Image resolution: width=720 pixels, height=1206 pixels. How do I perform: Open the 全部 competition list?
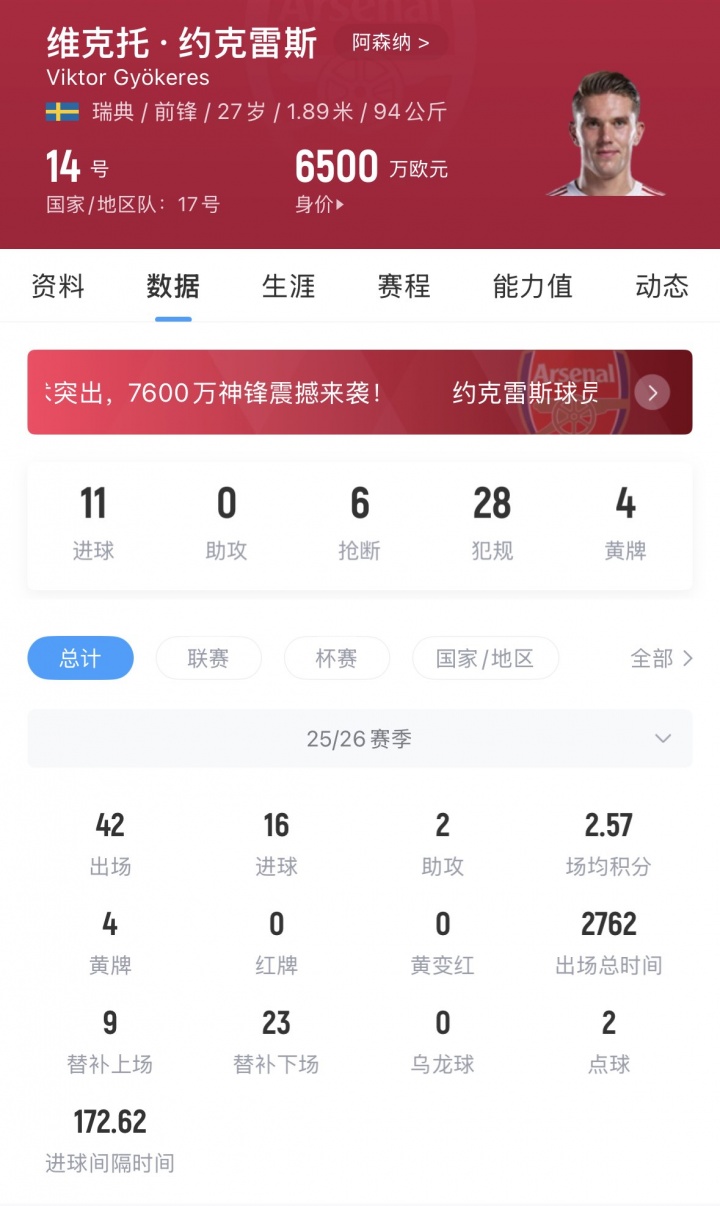[x=662, y=657]
